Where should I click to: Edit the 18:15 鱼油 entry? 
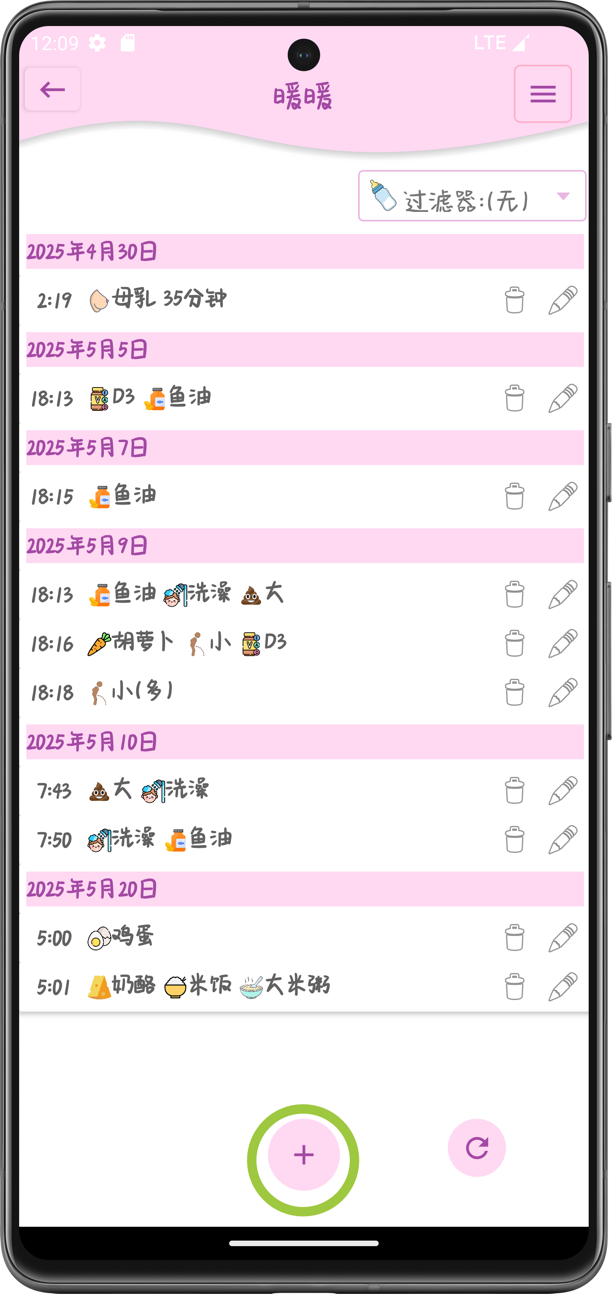coord(563,496)
